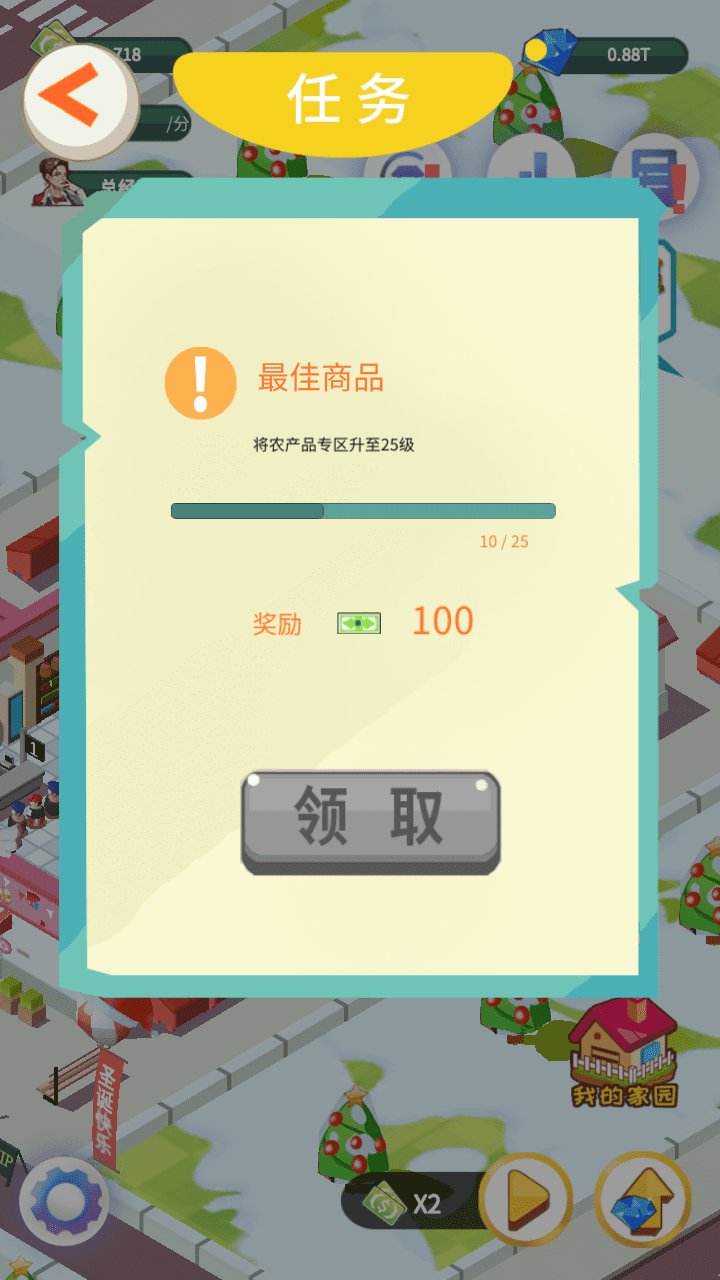Open the settings gear
Screen dimensions: 720x1280
pyautogui.click(x=64, y=1201)
